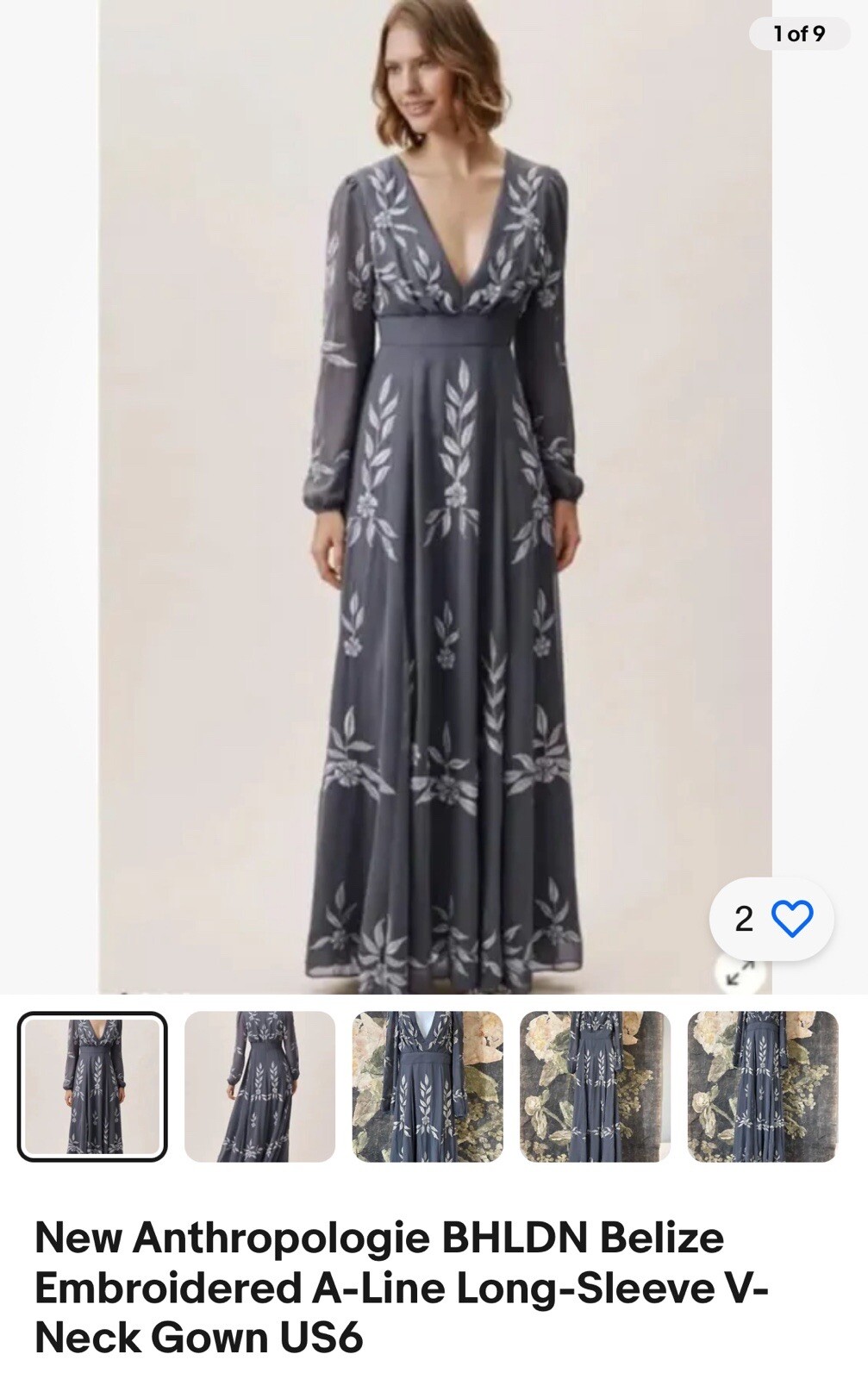Tap the '1 of 9' photo counter badge
Image resolution: width=868 pixels, height=1379 pixels.
point(796,34)
